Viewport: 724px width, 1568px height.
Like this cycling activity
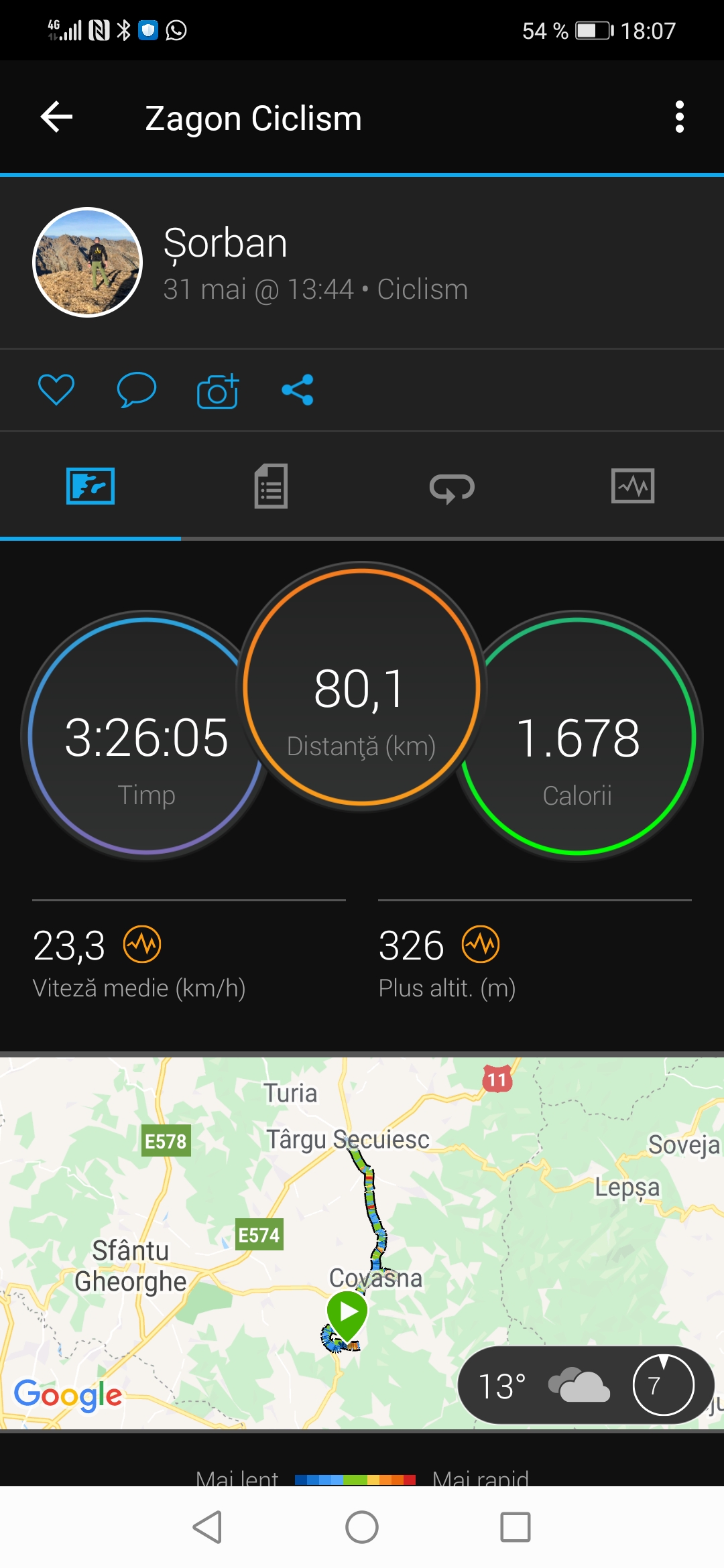56,389
